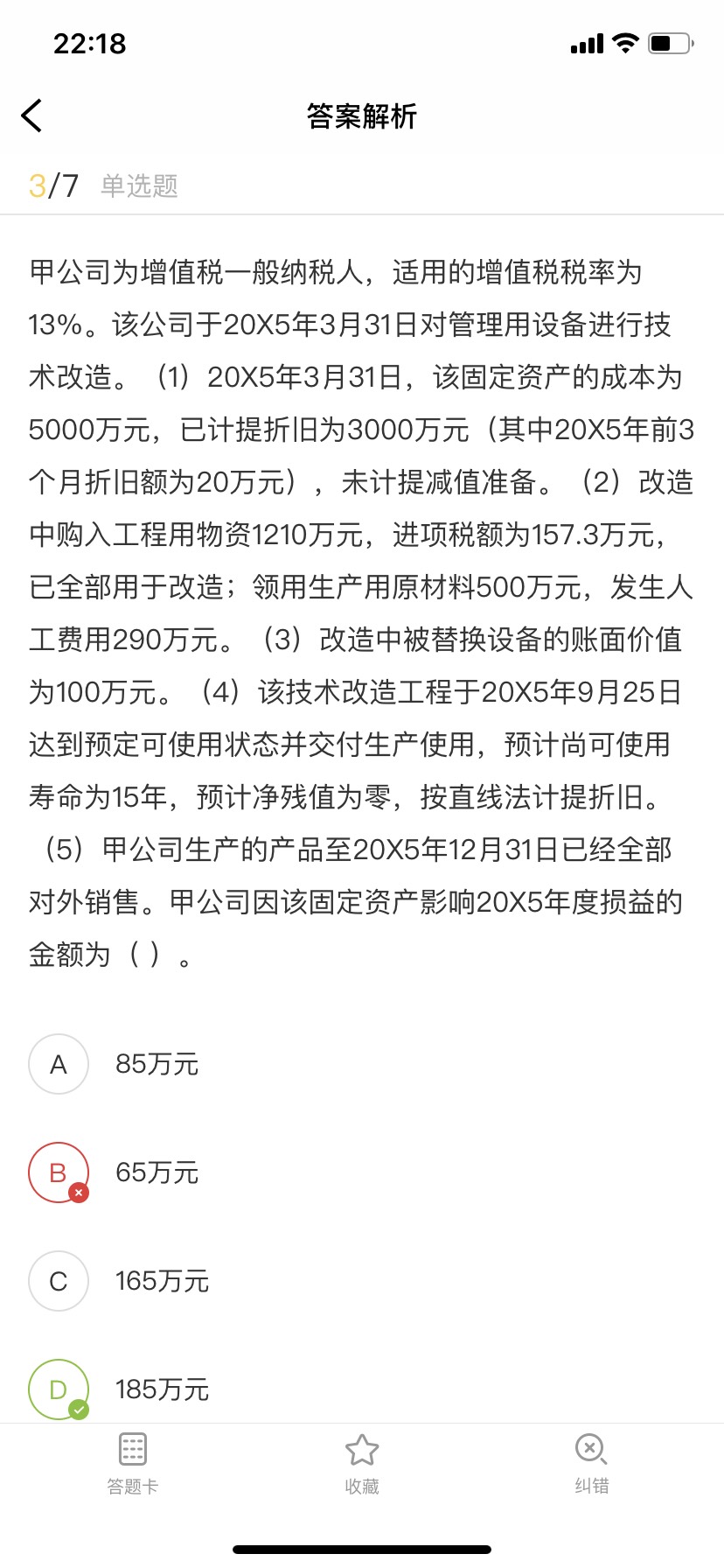Report an error with 纠错
The width and height of the screenshot is (724, 1568).
591,1463
